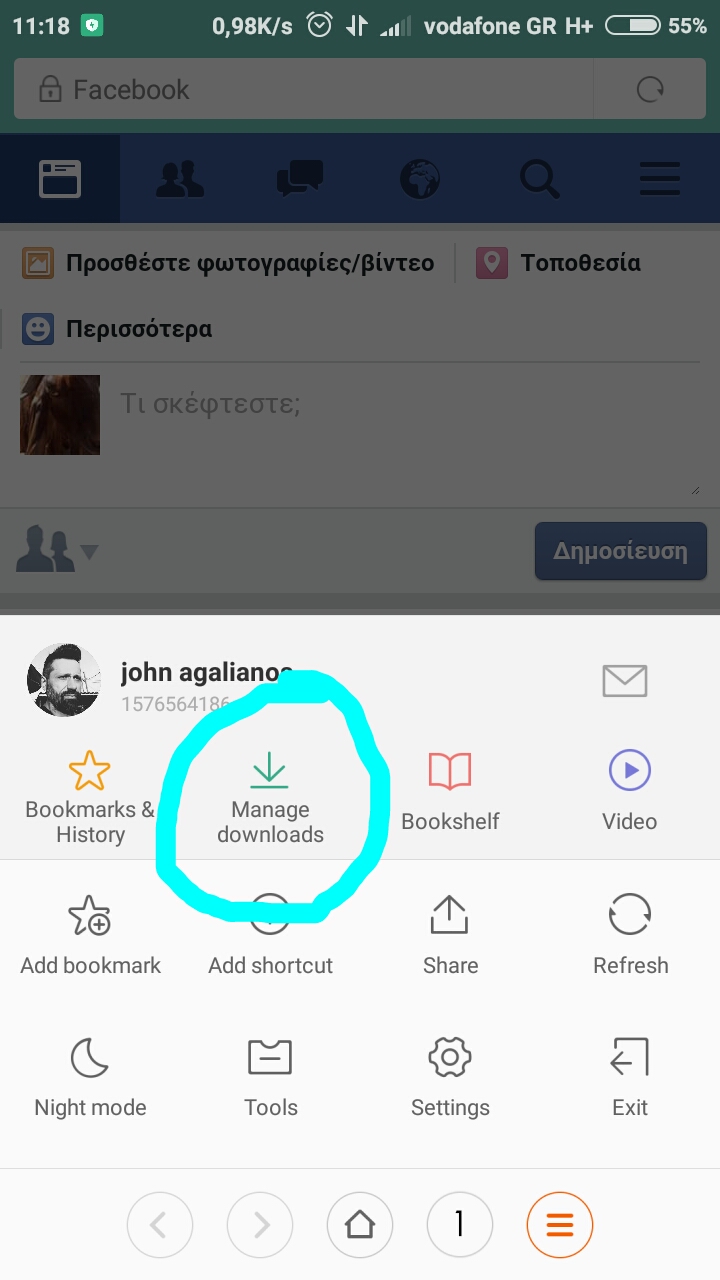Enable Night mode
Image resolution: width=720 pixels, height=1280 pixels.
pyautogui.click(x=90, y=1078)
